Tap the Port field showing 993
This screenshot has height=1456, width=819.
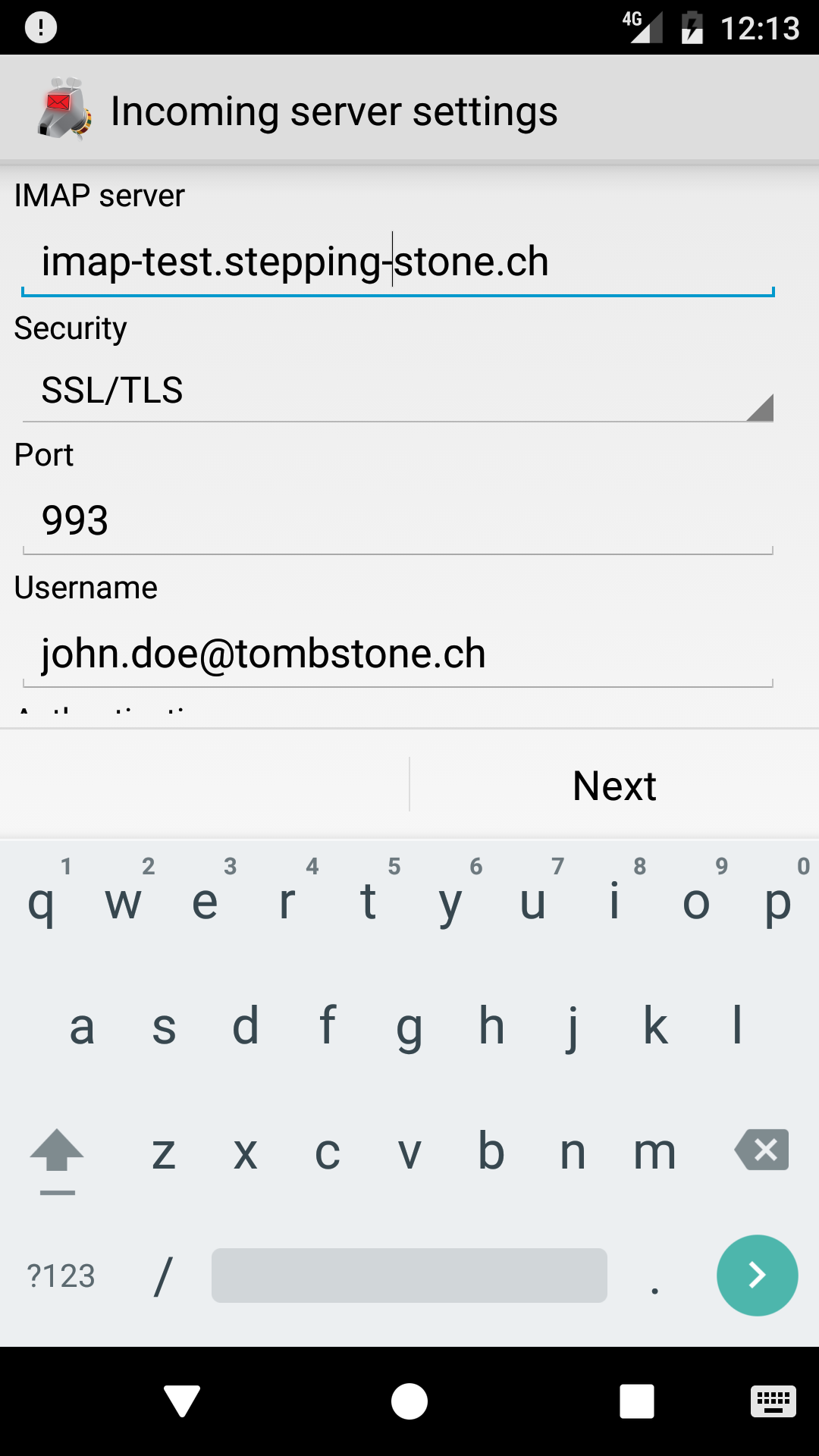(397, 521)
